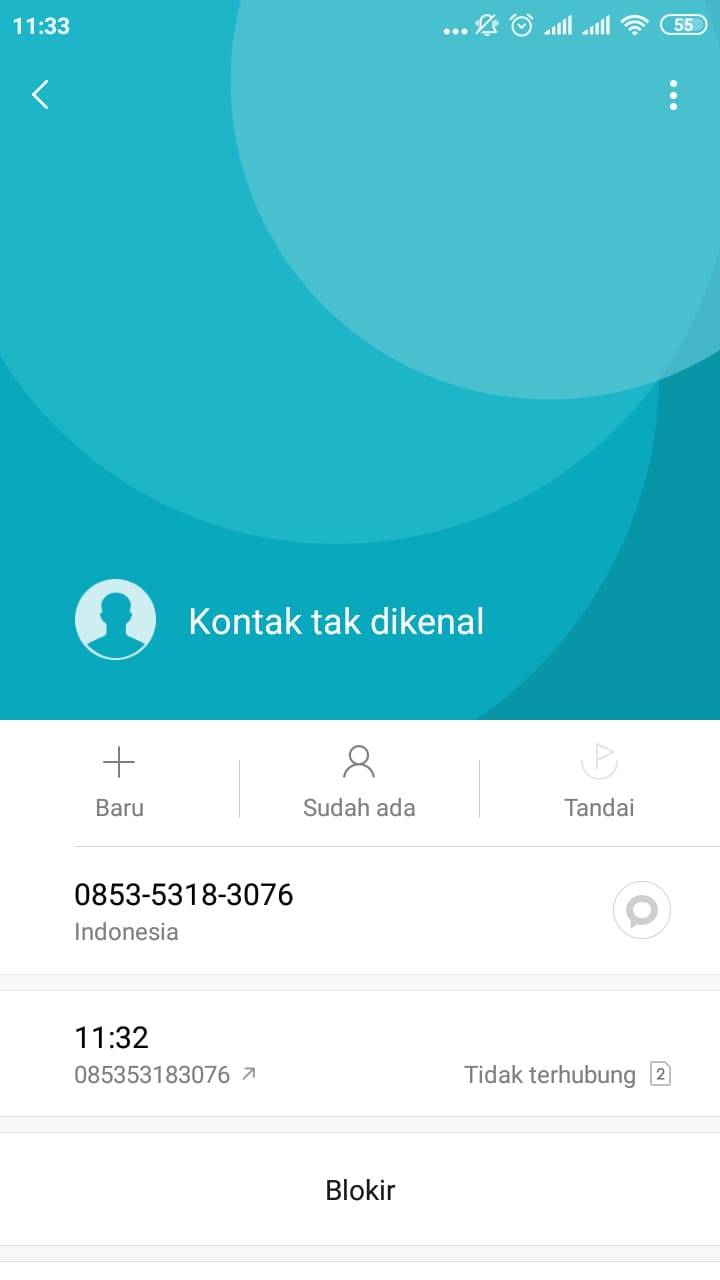
Task: Open messaging via the chat bubble icon
Action: (641, 910)
